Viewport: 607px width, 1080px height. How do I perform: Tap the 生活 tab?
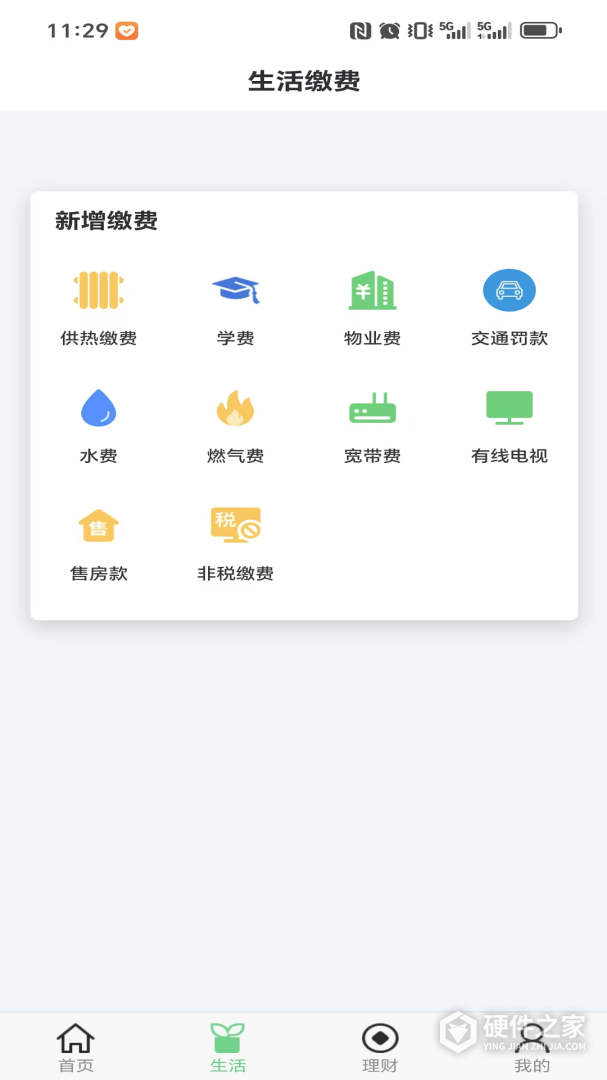(228, 1047)
